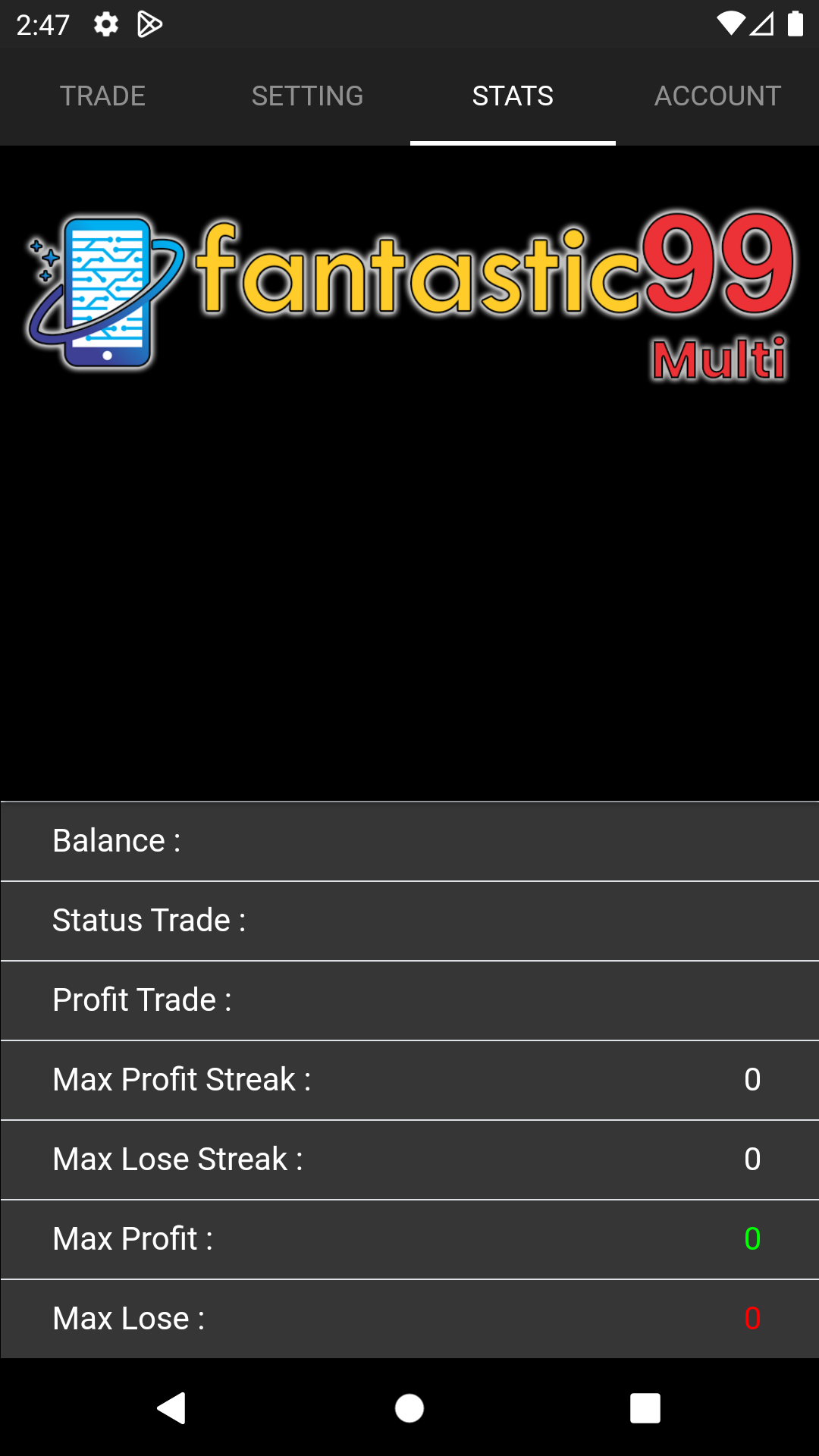Open the SETTING tab
The width and height of the screenshot is (819, 1456).
click(307, 96)
